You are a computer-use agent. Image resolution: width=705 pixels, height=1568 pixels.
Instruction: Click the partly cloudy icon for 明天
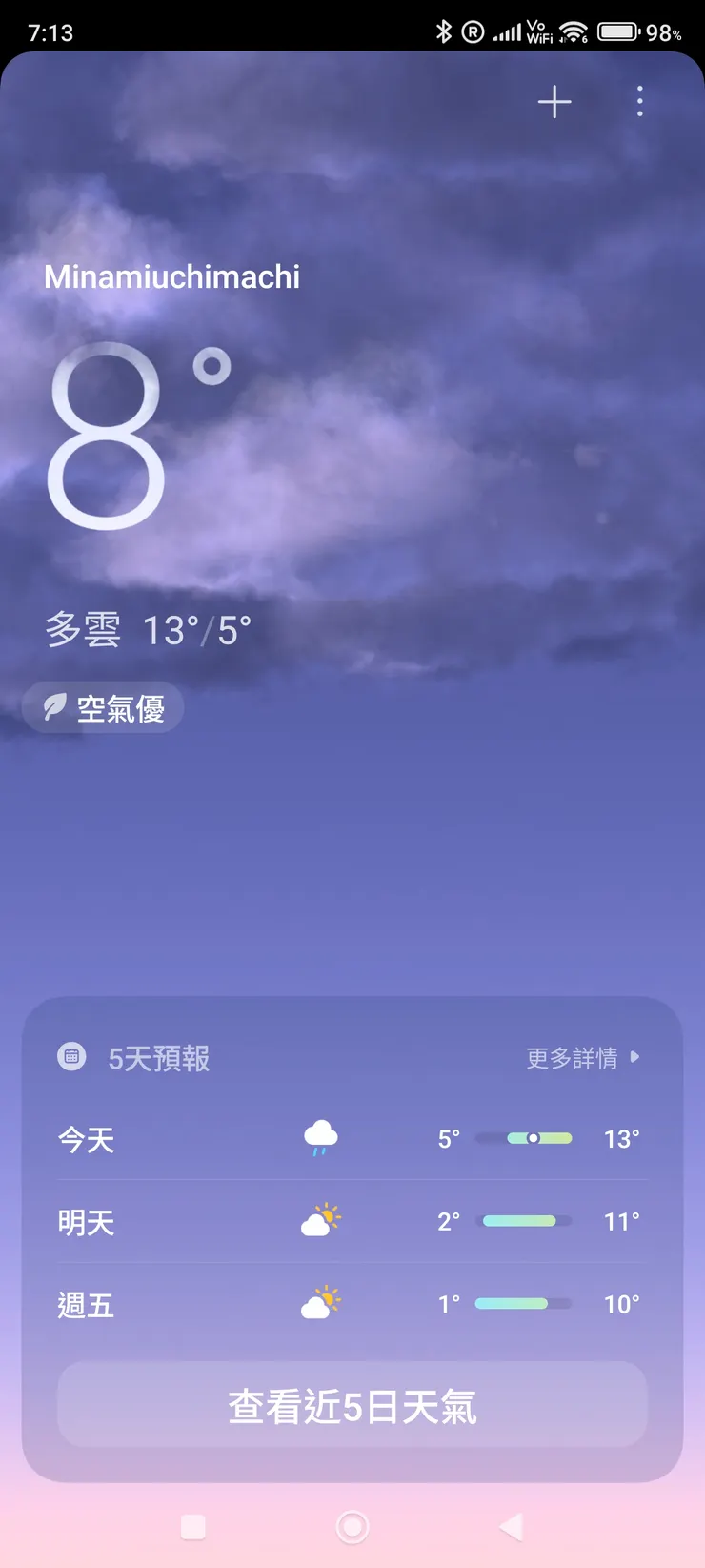(321, 1221)
